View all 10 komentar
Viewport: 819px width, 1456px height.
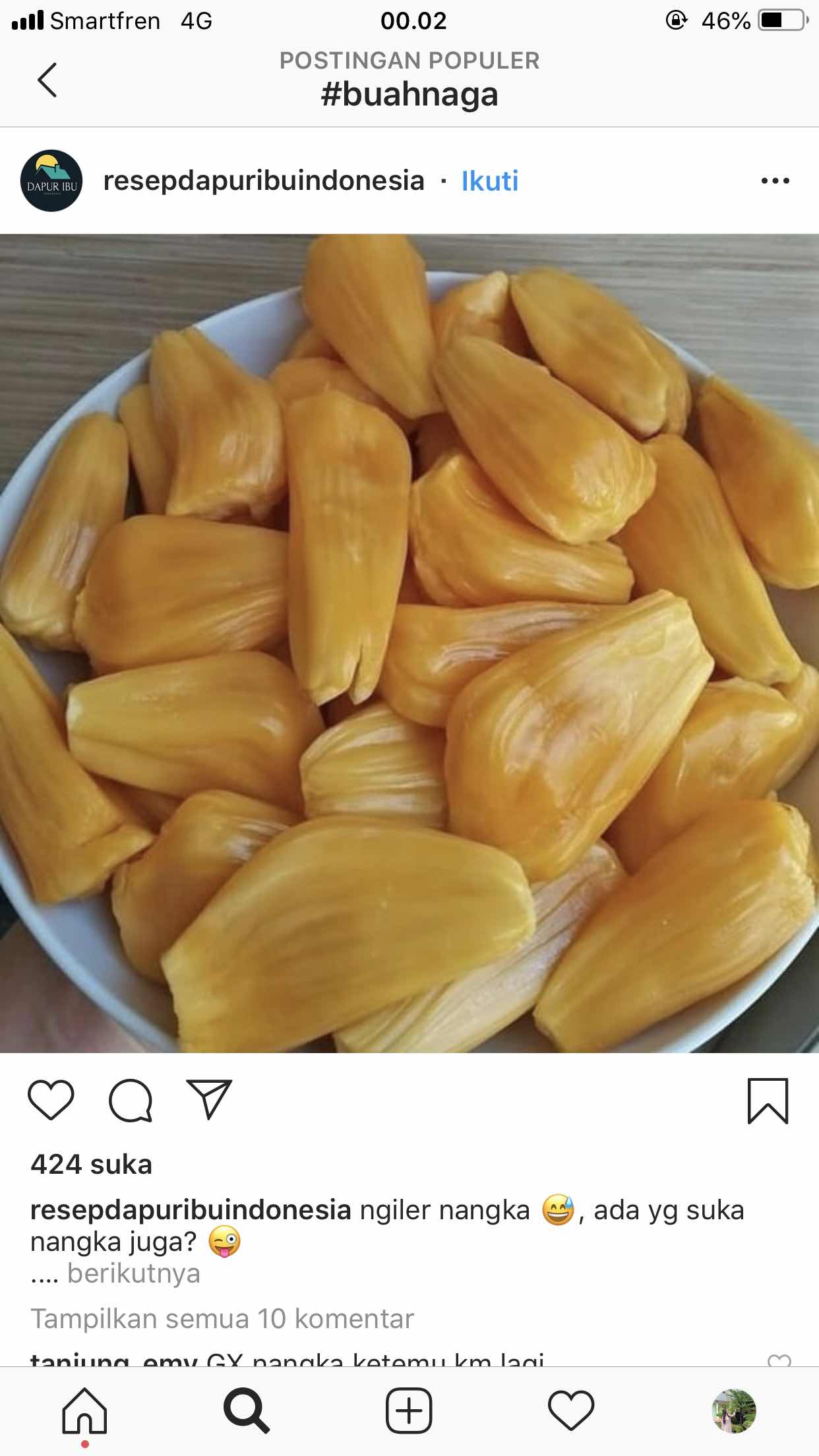[222, 1319]
